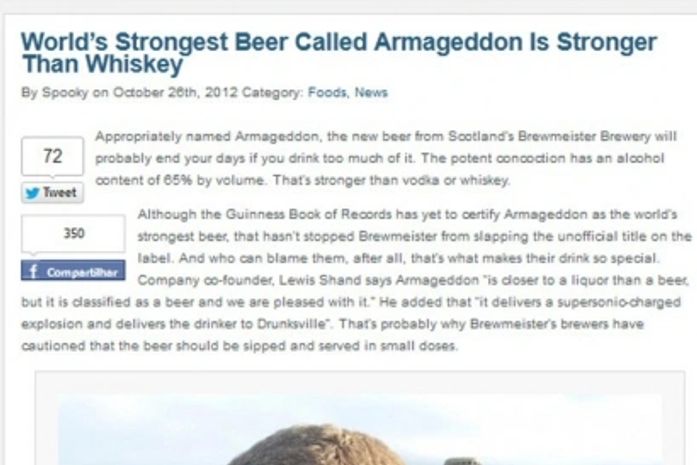697x465 pixels.
Task: Open the Foods category link
Action: pyautogui.click(x=325, y=93)
